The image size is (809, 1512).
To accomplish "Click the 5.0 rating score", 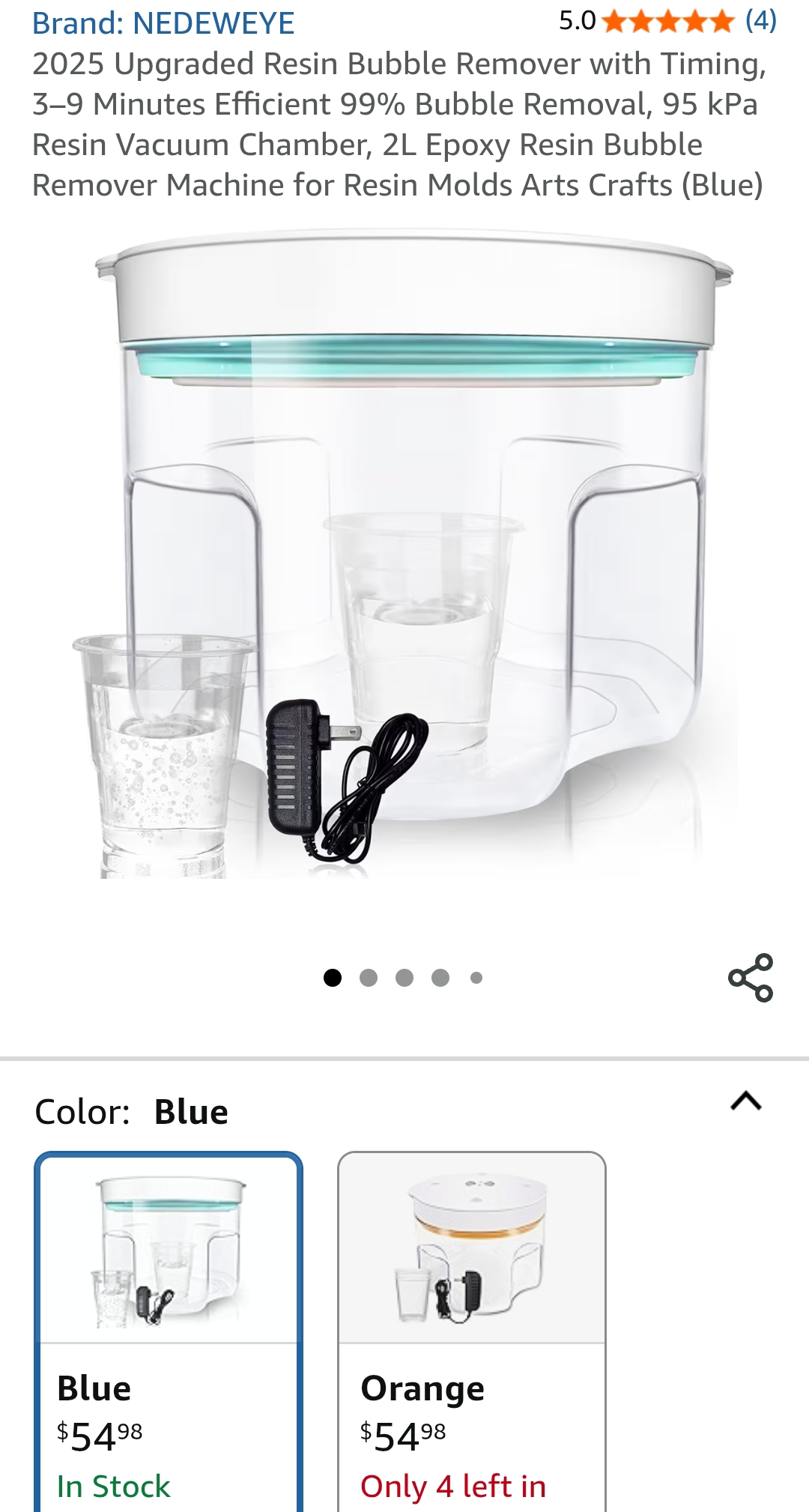I will click(x=576, y=20).
